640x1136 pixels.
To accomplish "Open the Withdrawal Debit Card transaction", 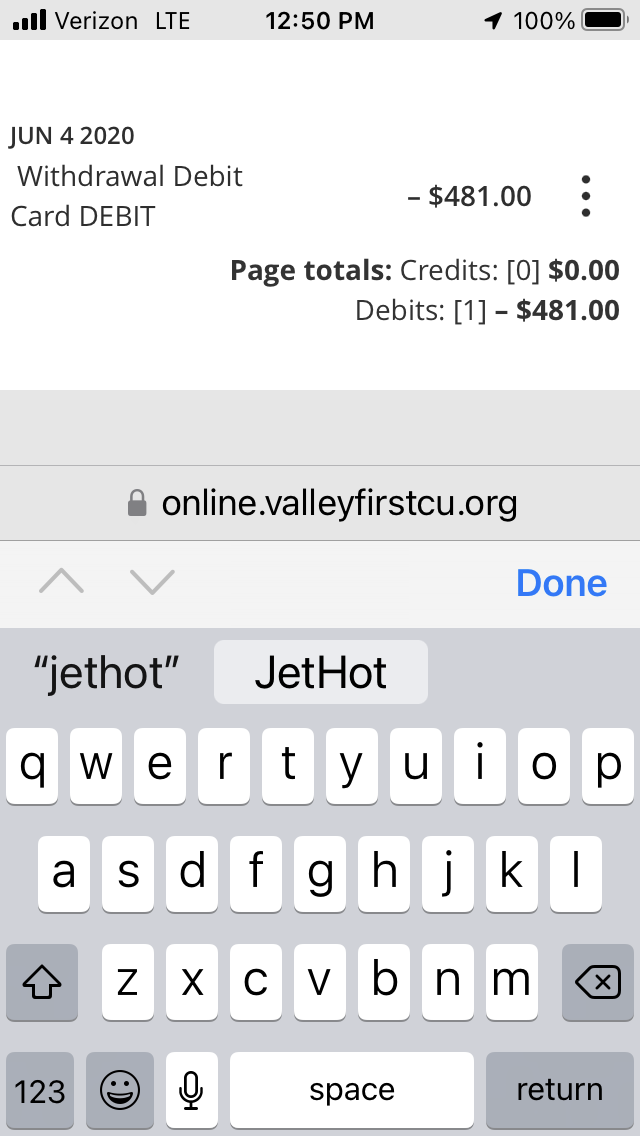I will [x=130, y=196].
